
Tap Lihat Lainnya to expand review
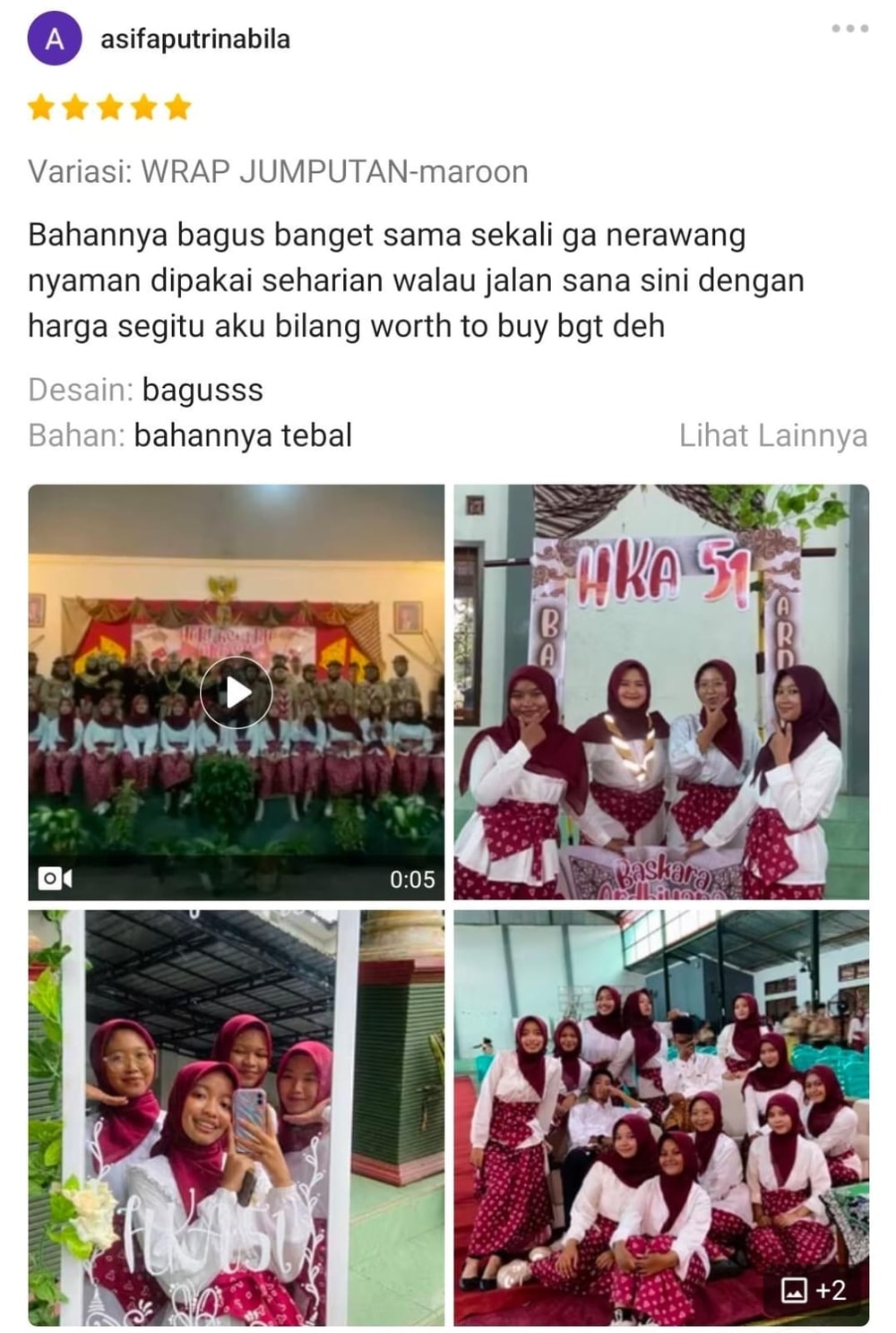click(772, 435)
